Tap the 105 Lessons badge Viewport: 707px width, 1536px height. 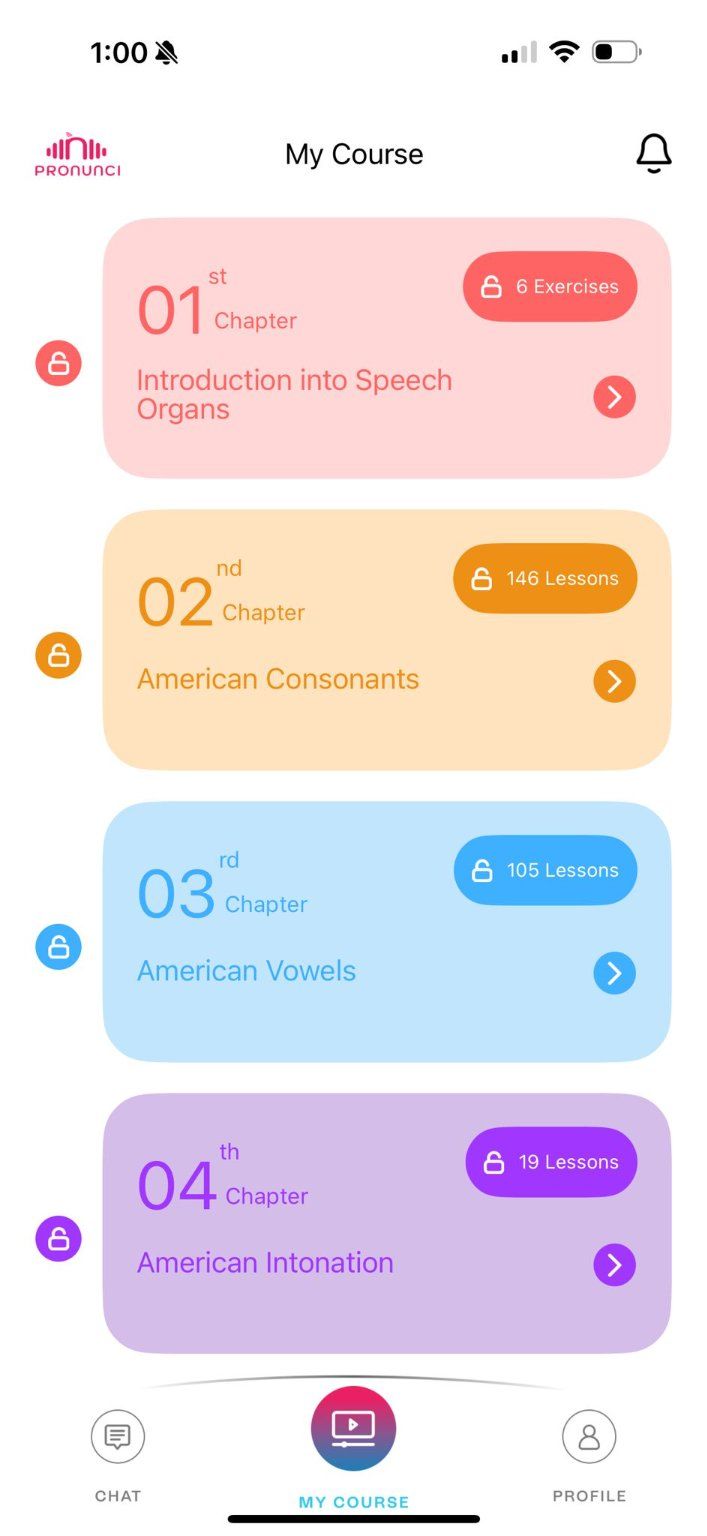[545, 871]
